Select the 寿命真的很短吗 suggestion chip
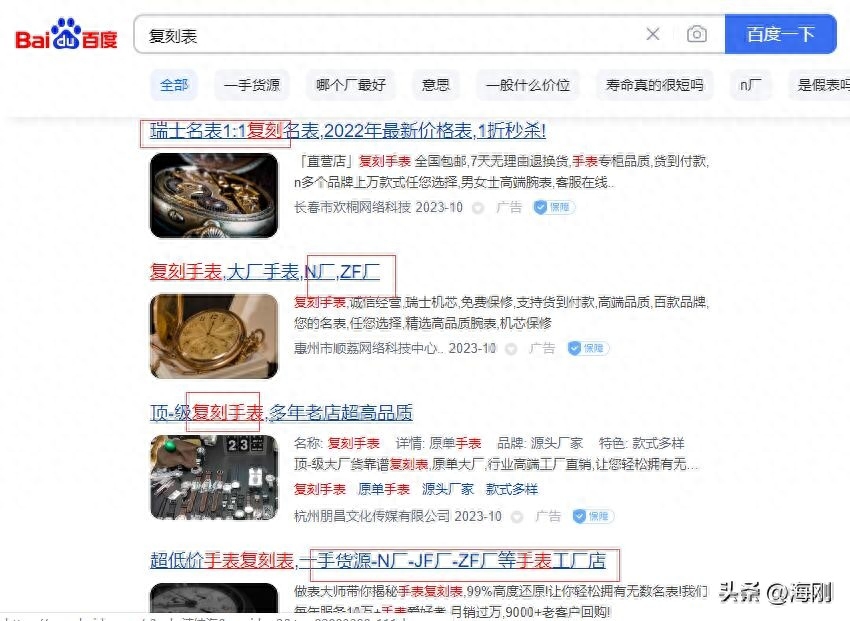The width and height of the screenshot is (850, 621). pyautogui.click(x=654, y=85)
